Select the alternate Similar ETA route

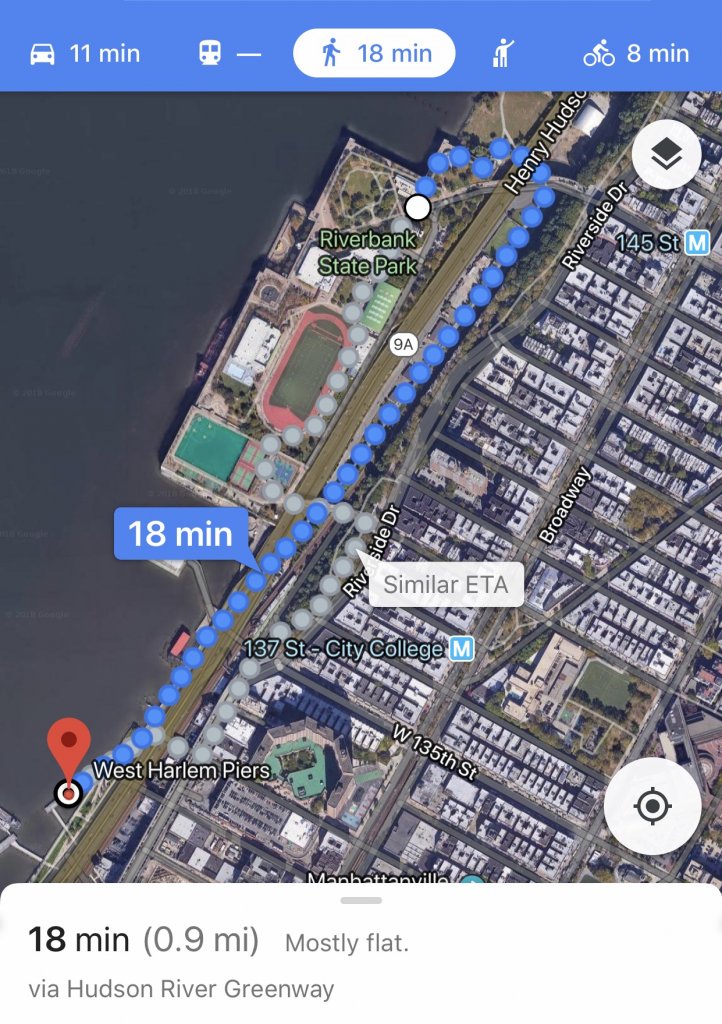(x=446, y=585)
